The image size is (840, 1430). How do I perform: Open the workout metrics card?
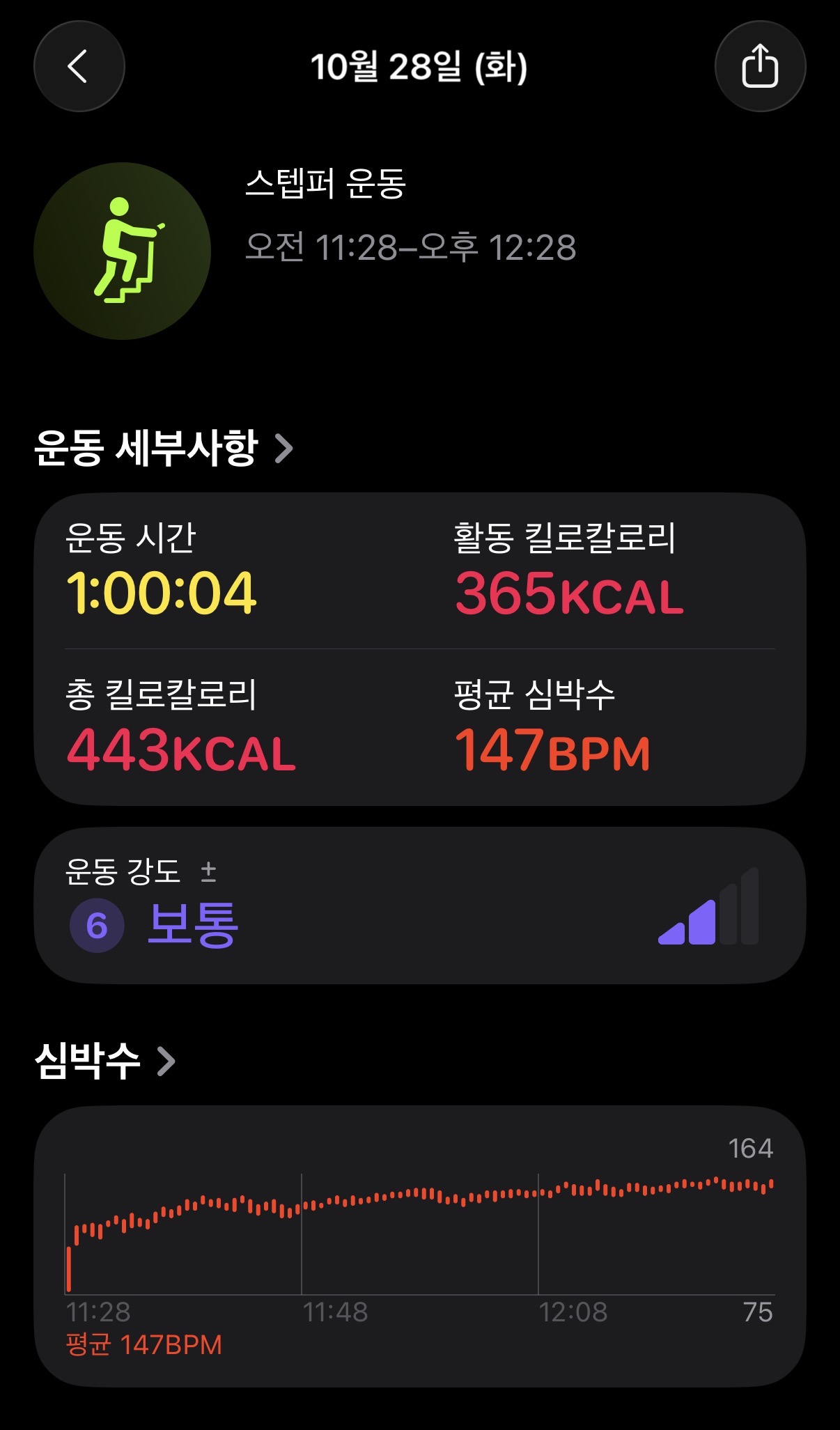(x=420, y=649)
